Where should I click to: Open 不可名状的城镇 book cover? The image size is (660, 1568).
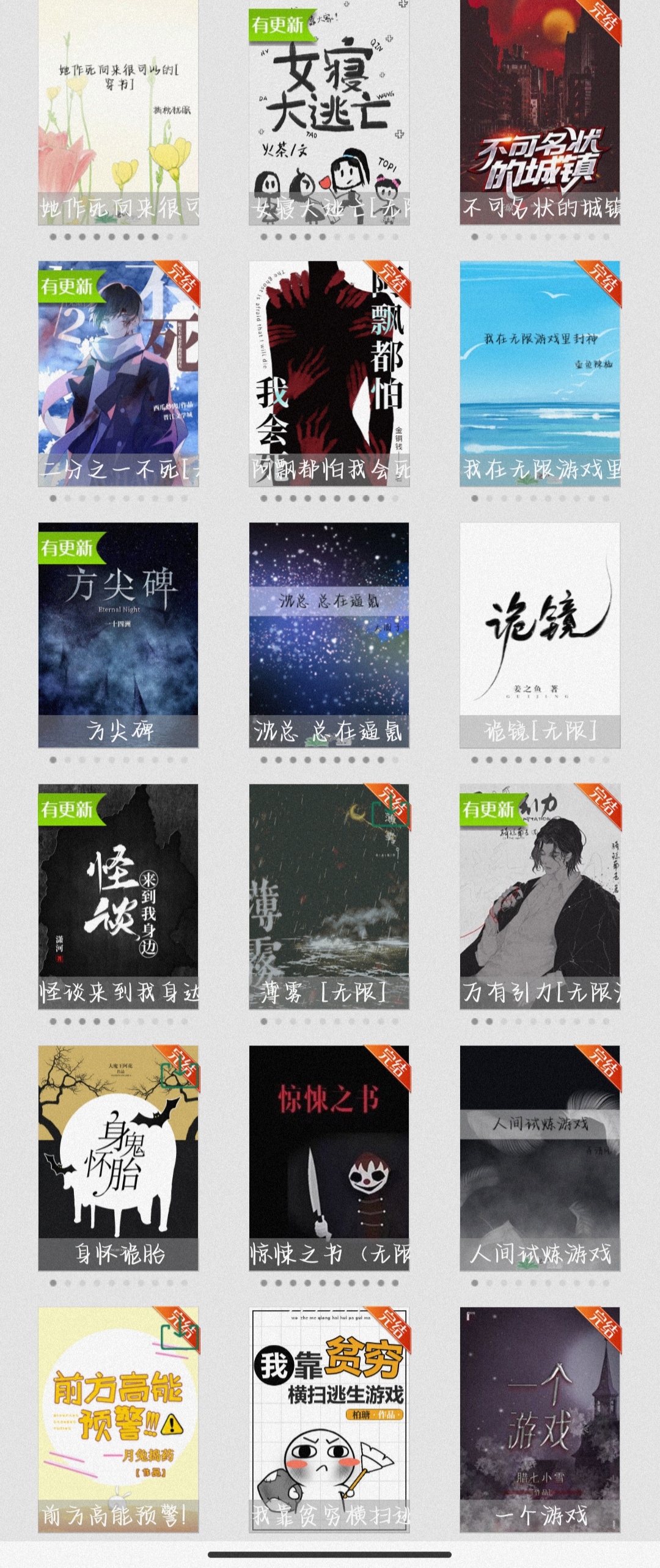[540, 113]
